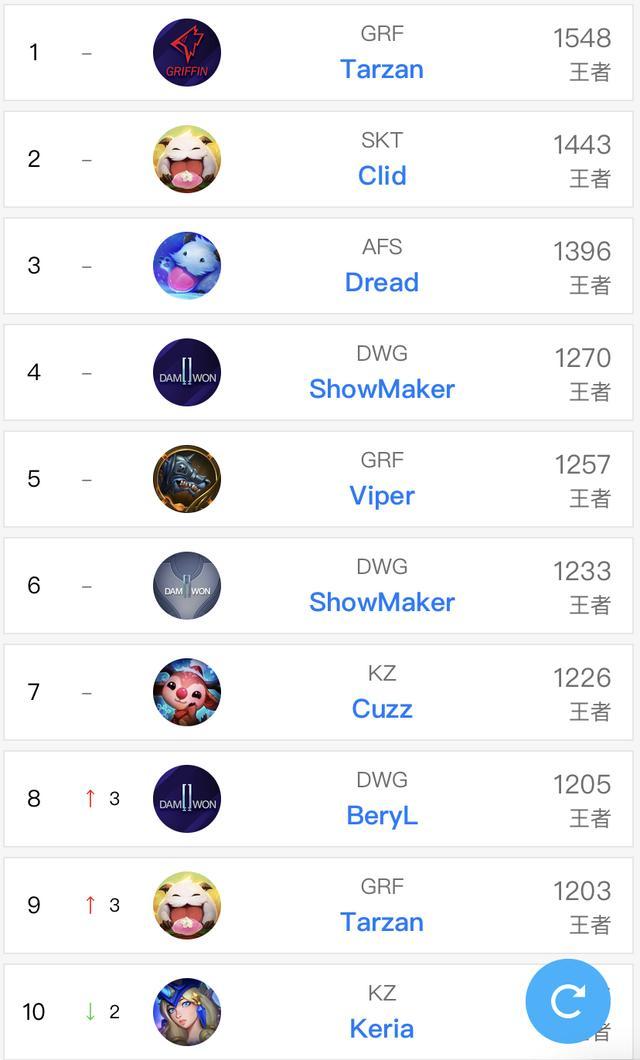This screenshot has width=640, height=1060.
Task: Select the Dread row from AFS
Action: coord(318,266)
